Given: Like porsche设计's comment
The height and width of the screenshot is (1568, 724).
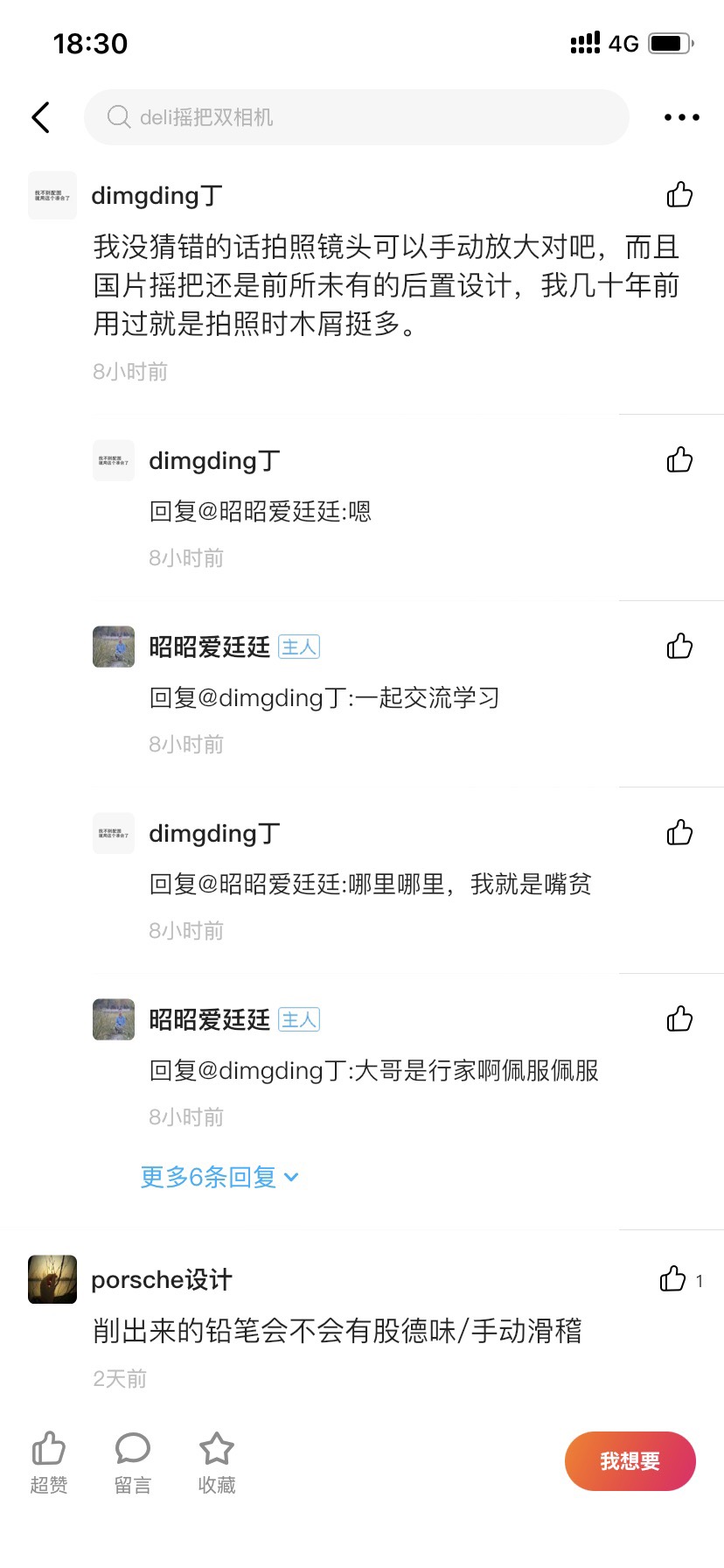Looking at the screenshot, I should pyautogui.click(x=672, y=1278).
